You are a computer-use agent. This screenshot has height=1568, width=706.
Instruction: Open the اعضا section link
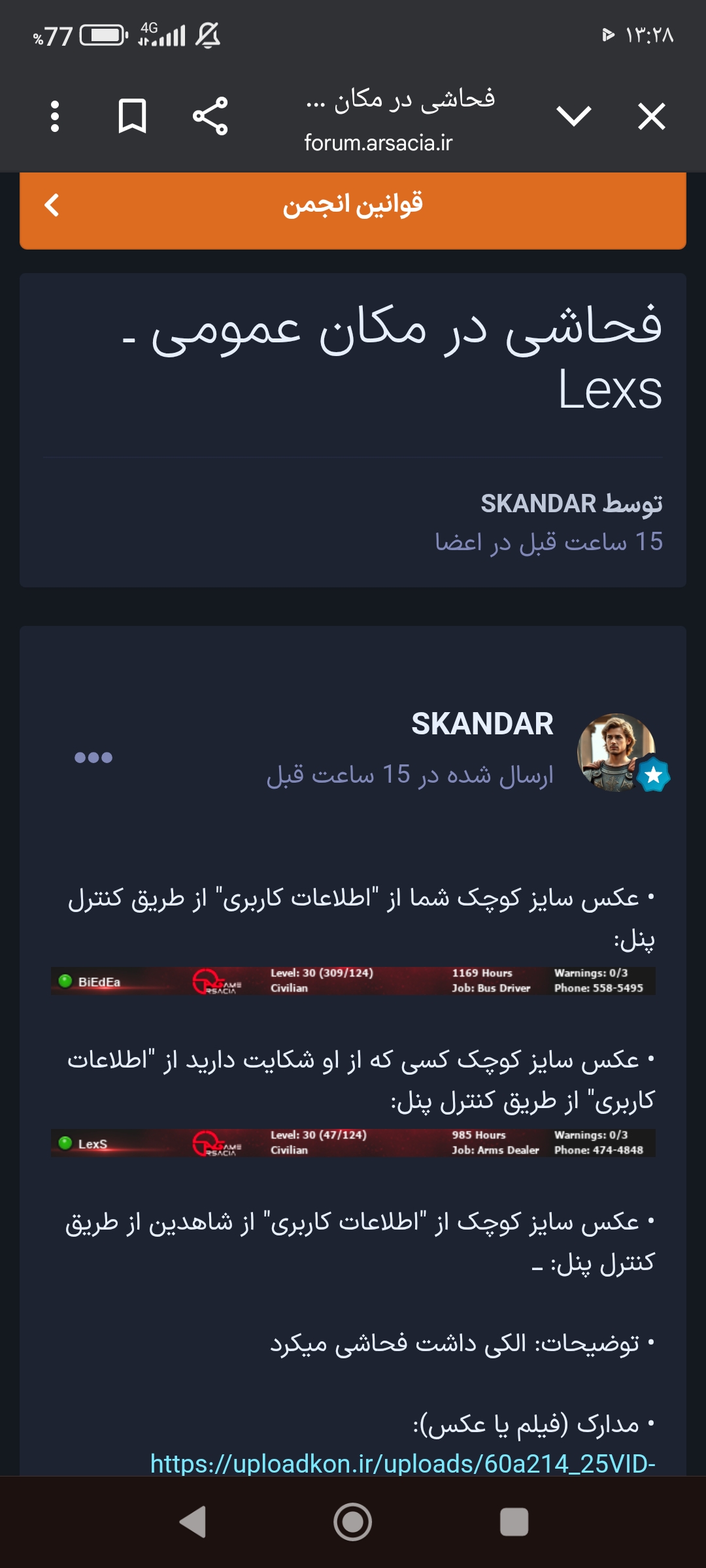tap(458, 542)
